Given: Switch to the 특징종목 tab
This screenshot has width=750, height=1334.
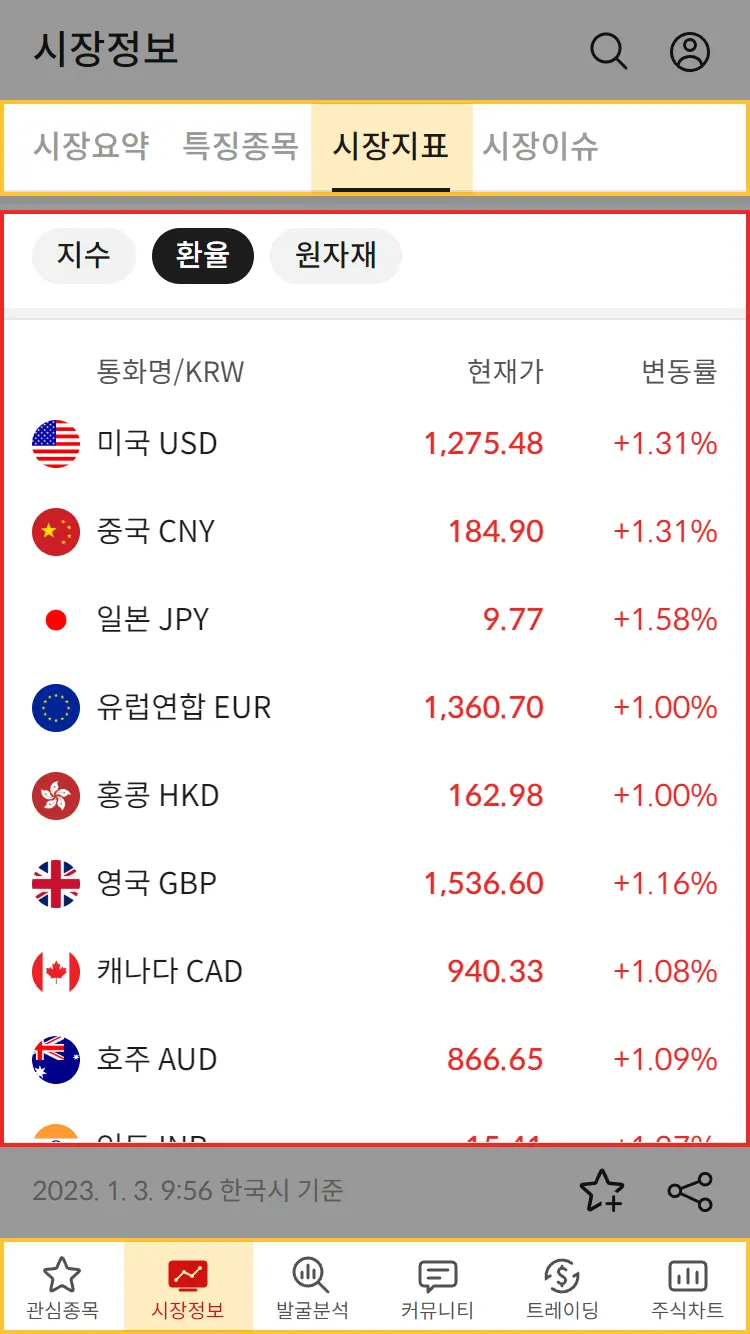Looking at the screenshot, I should coord(240,147).
